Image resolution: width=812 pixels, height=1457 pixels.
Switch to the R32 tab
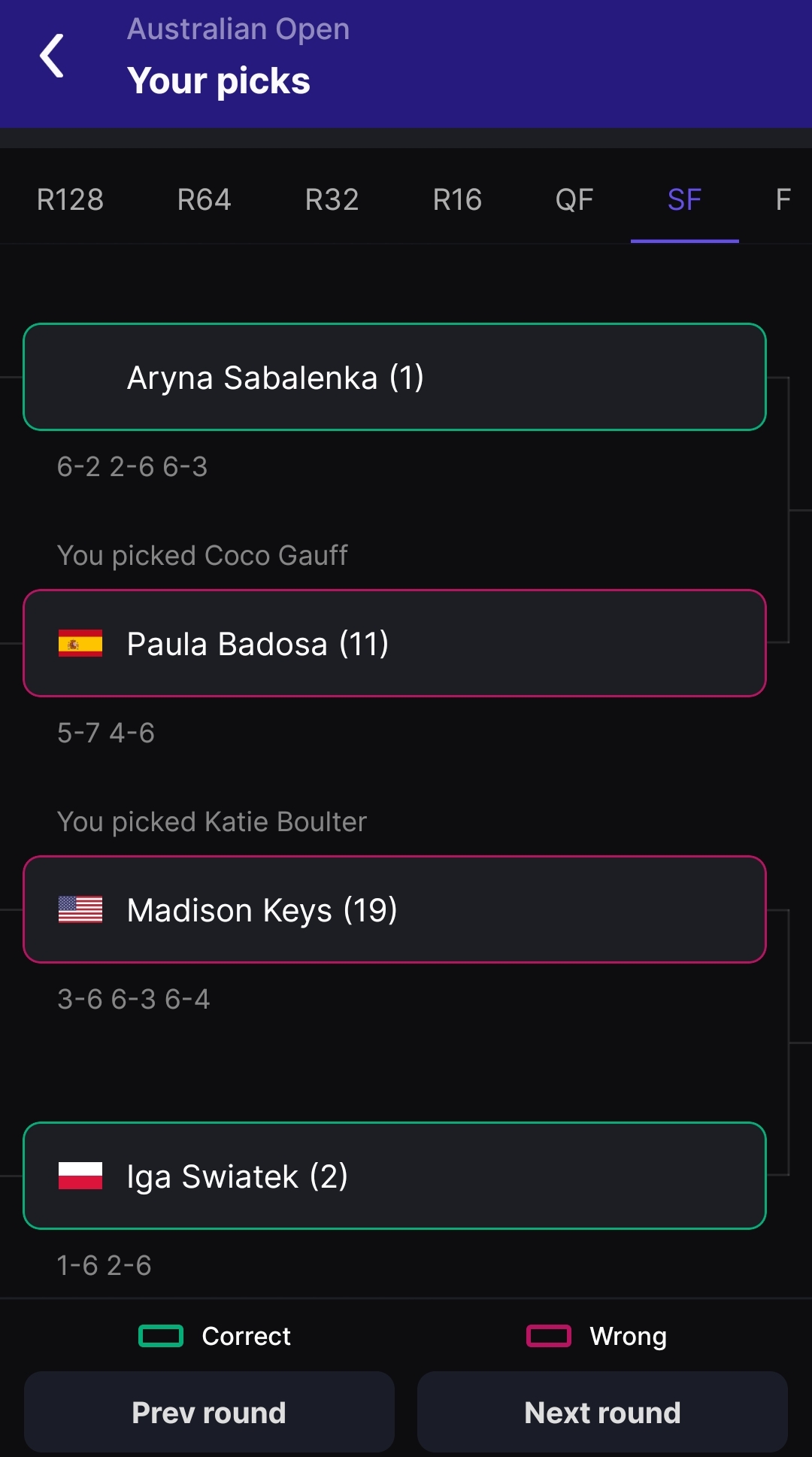pyautogui.click(x=332, y=200)
